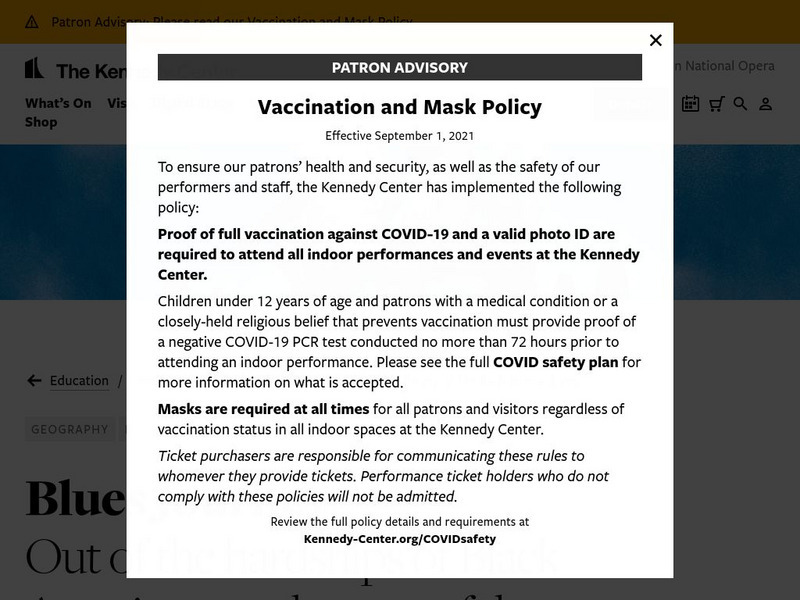Image resolution: width=800 pixels, height=600 pixels.
Task: Open the site search
Action: pos(740,104)
